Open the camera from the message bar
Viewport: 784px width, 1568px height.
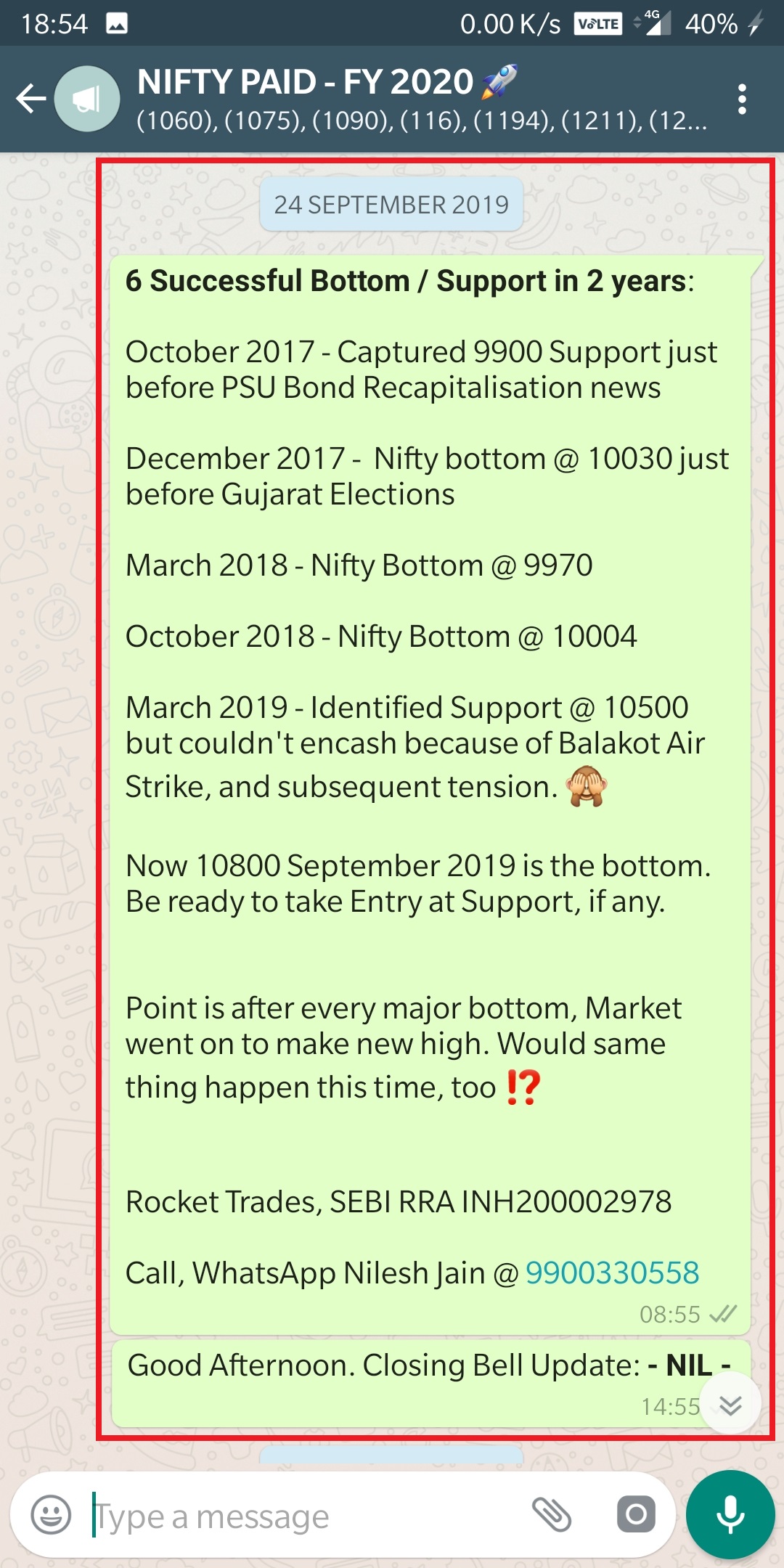pyautogui.click(x=636, y=1515)
